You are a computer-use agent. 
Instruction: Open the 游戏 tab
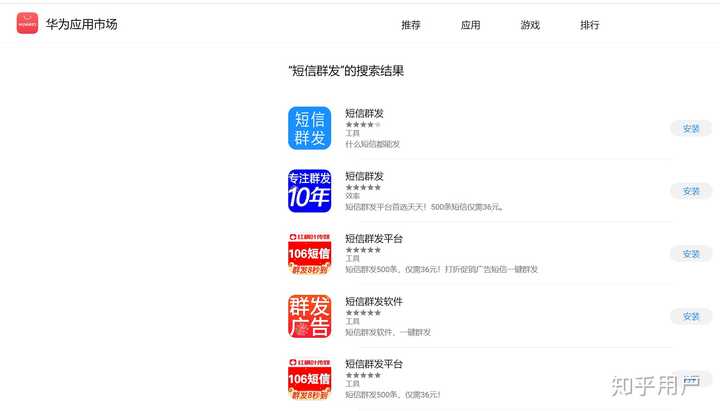point(530,25)
